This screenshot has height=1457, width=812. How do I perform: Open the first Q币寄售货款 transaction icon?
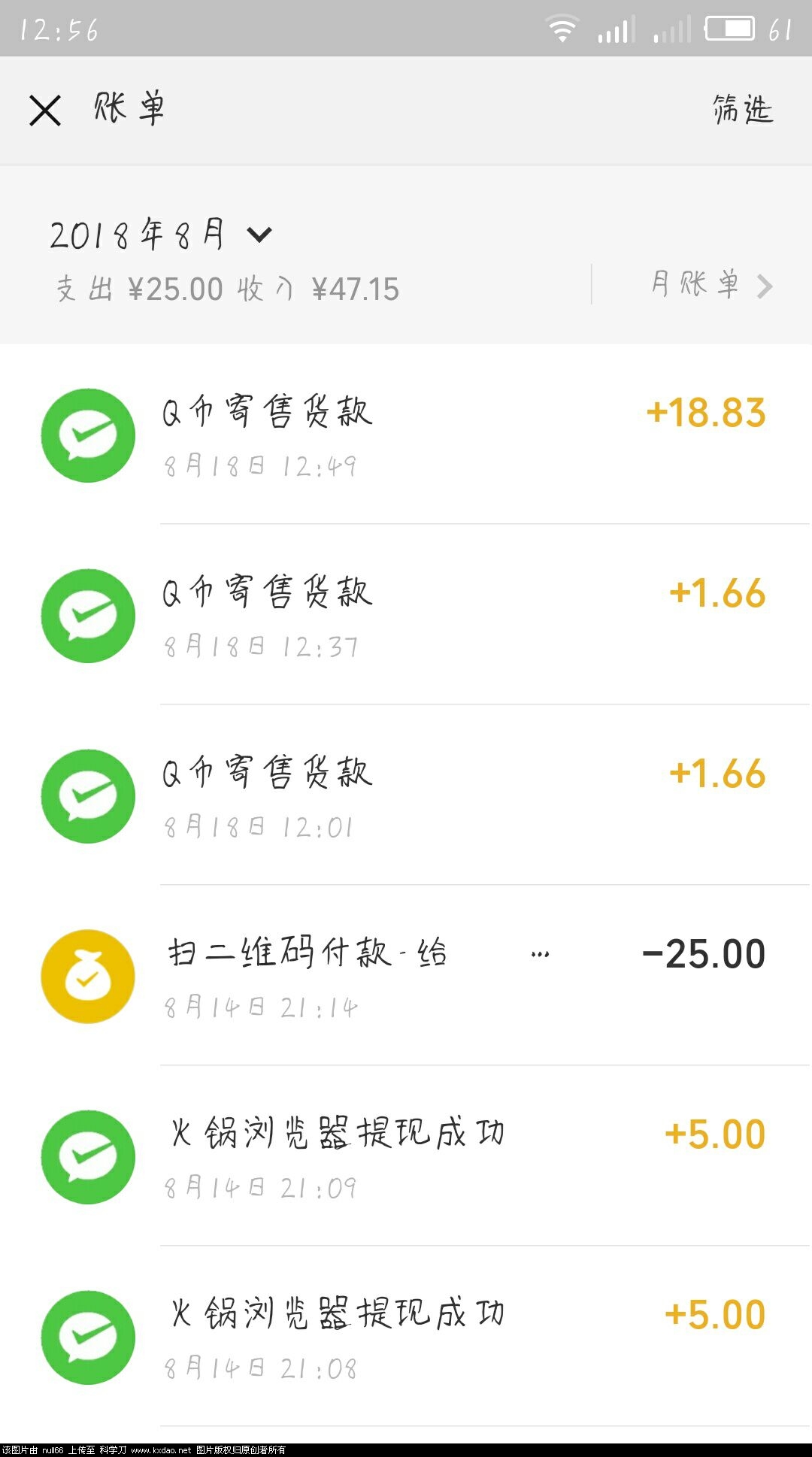point(87,435)
